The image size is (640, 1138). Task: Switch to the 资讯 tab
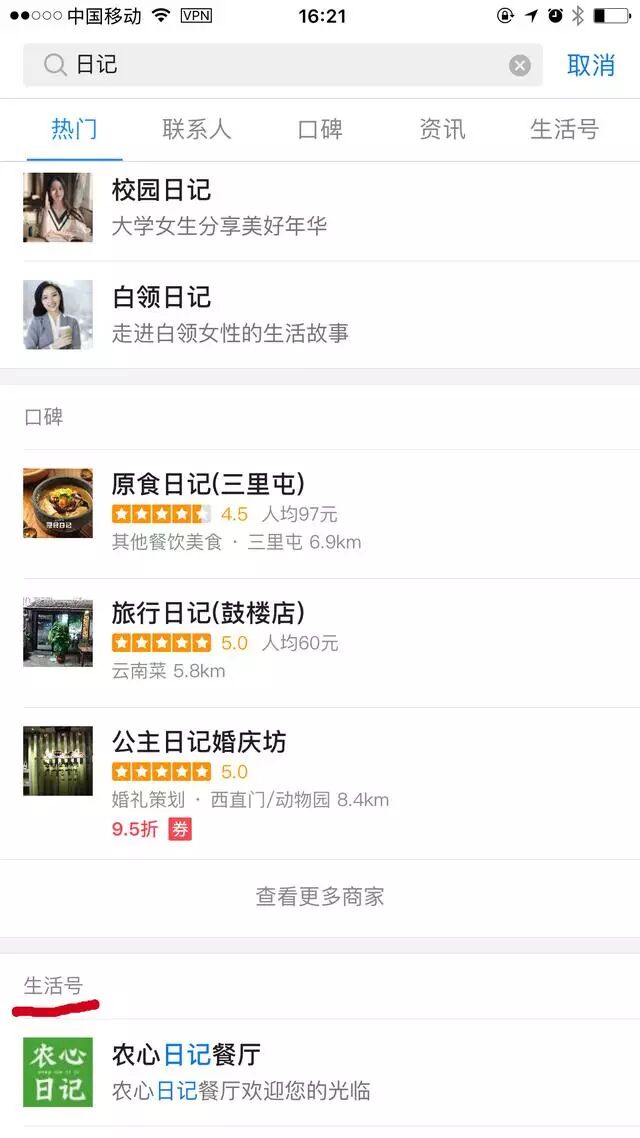(442, 129)
